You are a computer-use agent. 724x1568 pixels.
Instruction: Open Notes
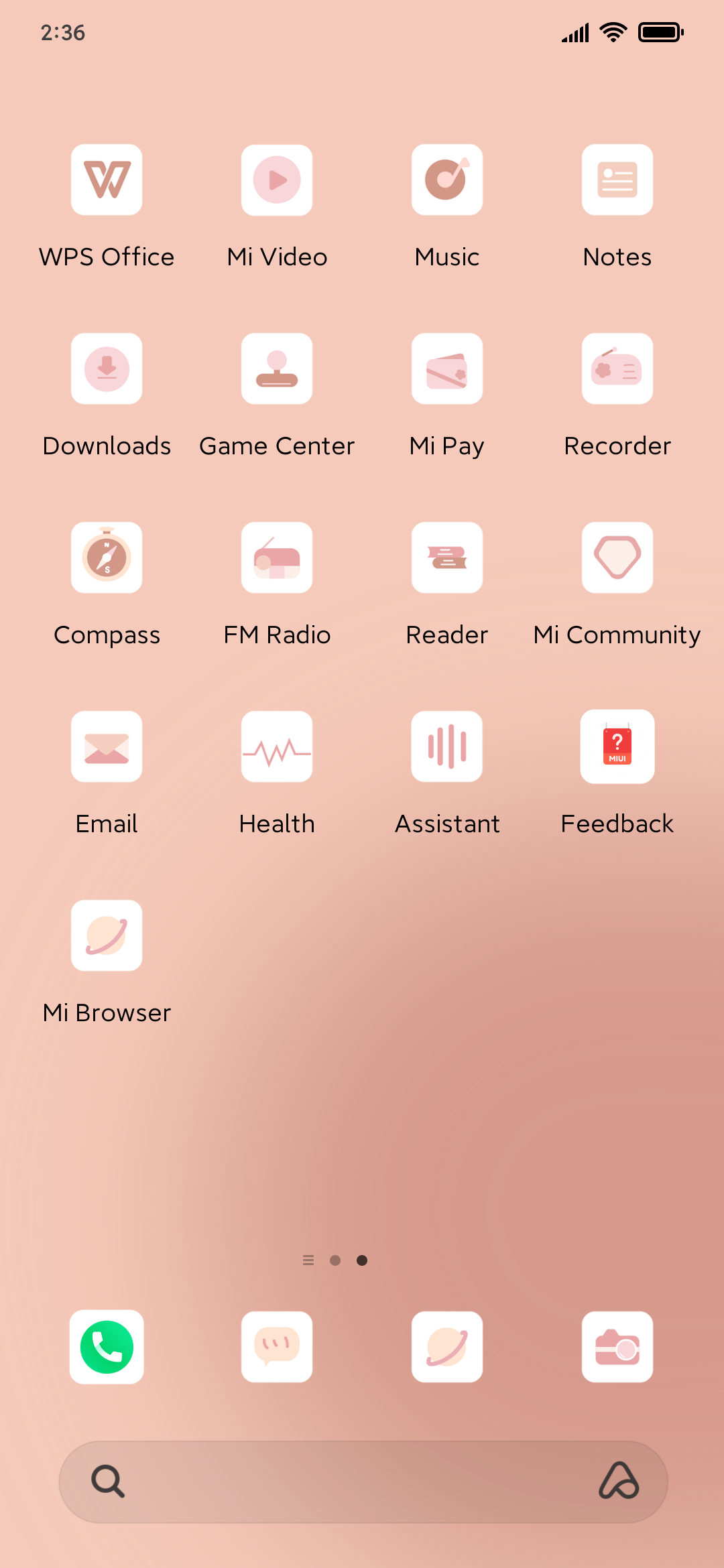[x=617, y=180]
